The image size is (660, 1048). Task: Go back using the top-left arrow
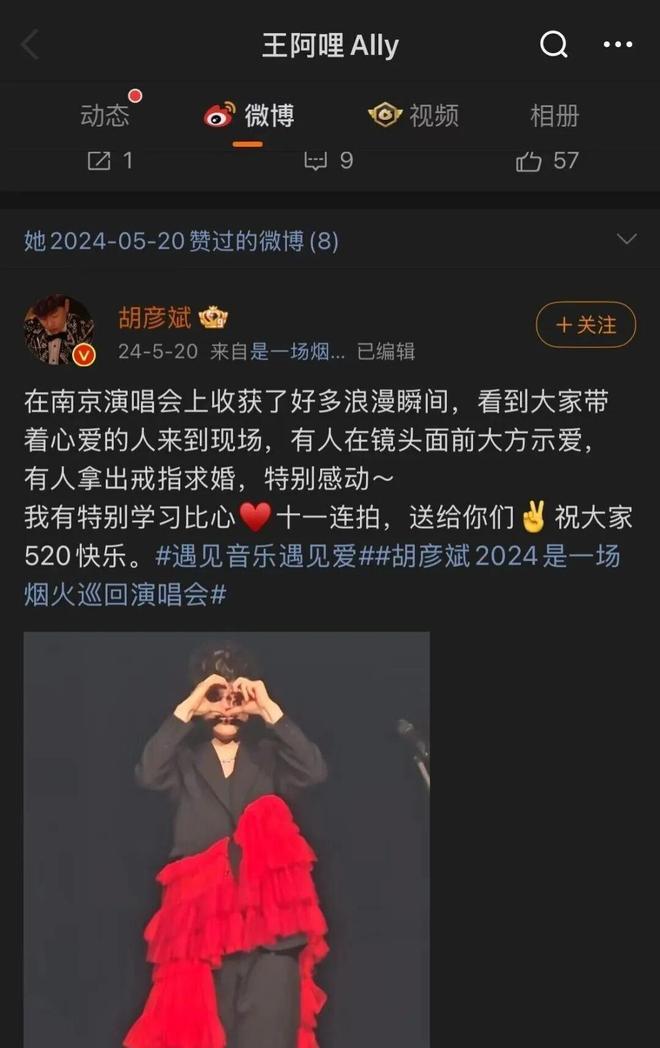click(30, 45)
